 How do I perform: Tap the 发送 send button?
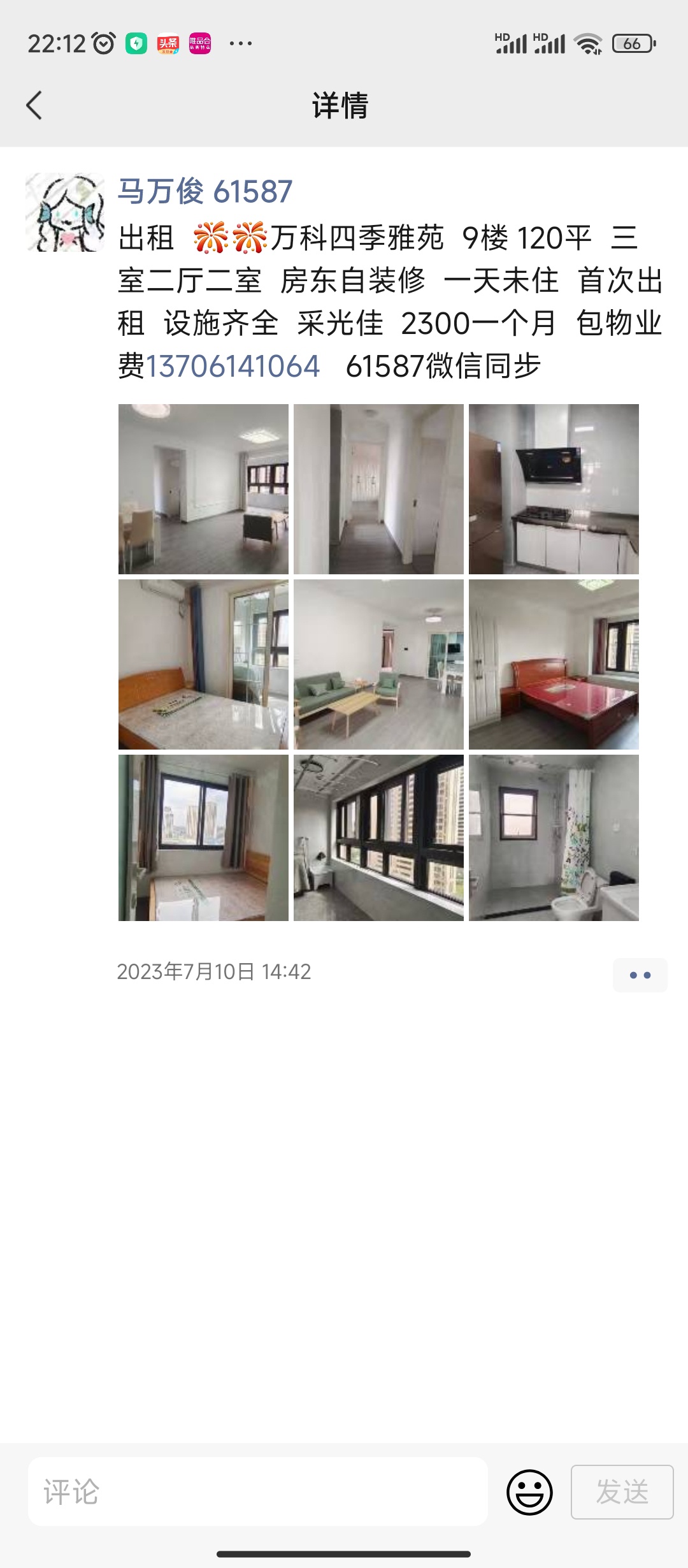[x=622, y=1492]
